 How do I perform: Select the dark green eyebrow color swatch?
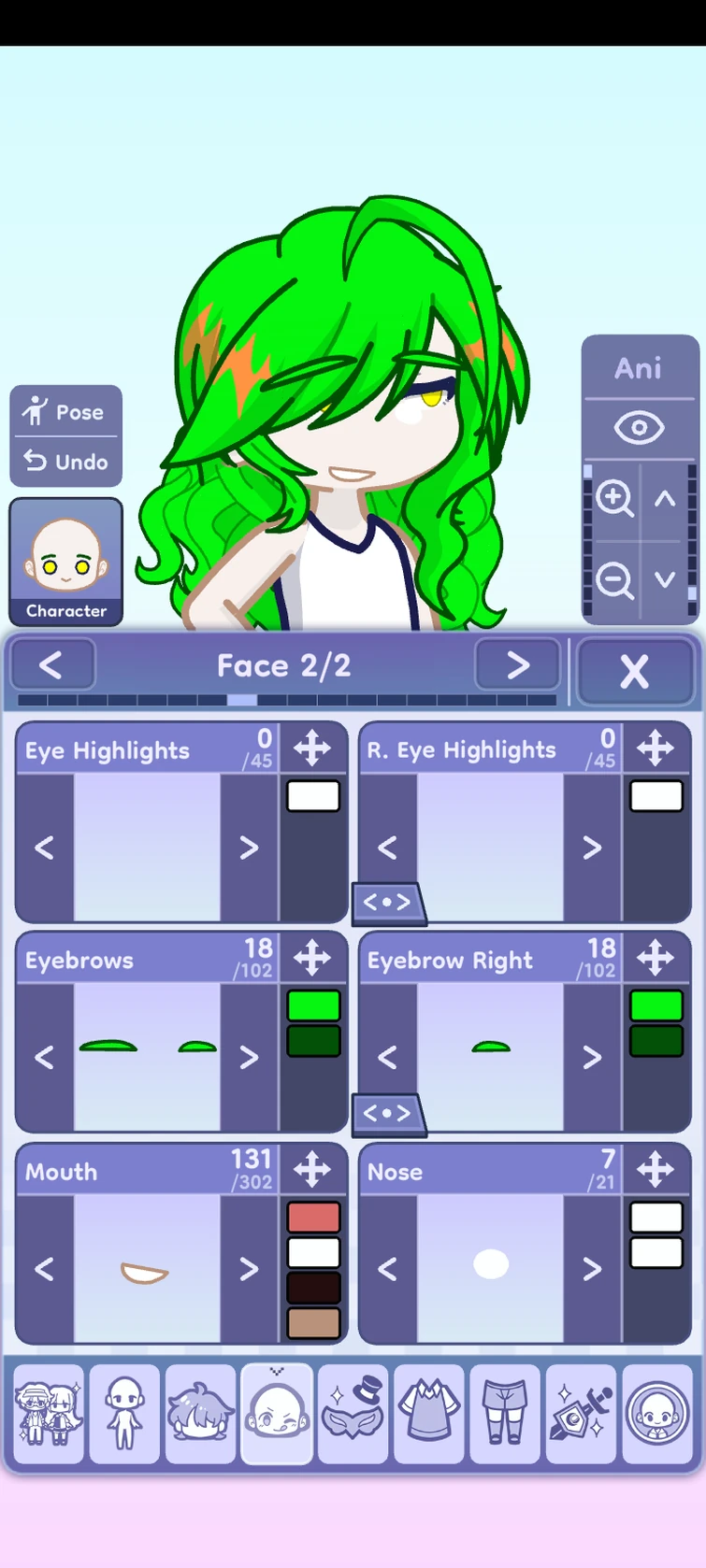click(313, 1039)
